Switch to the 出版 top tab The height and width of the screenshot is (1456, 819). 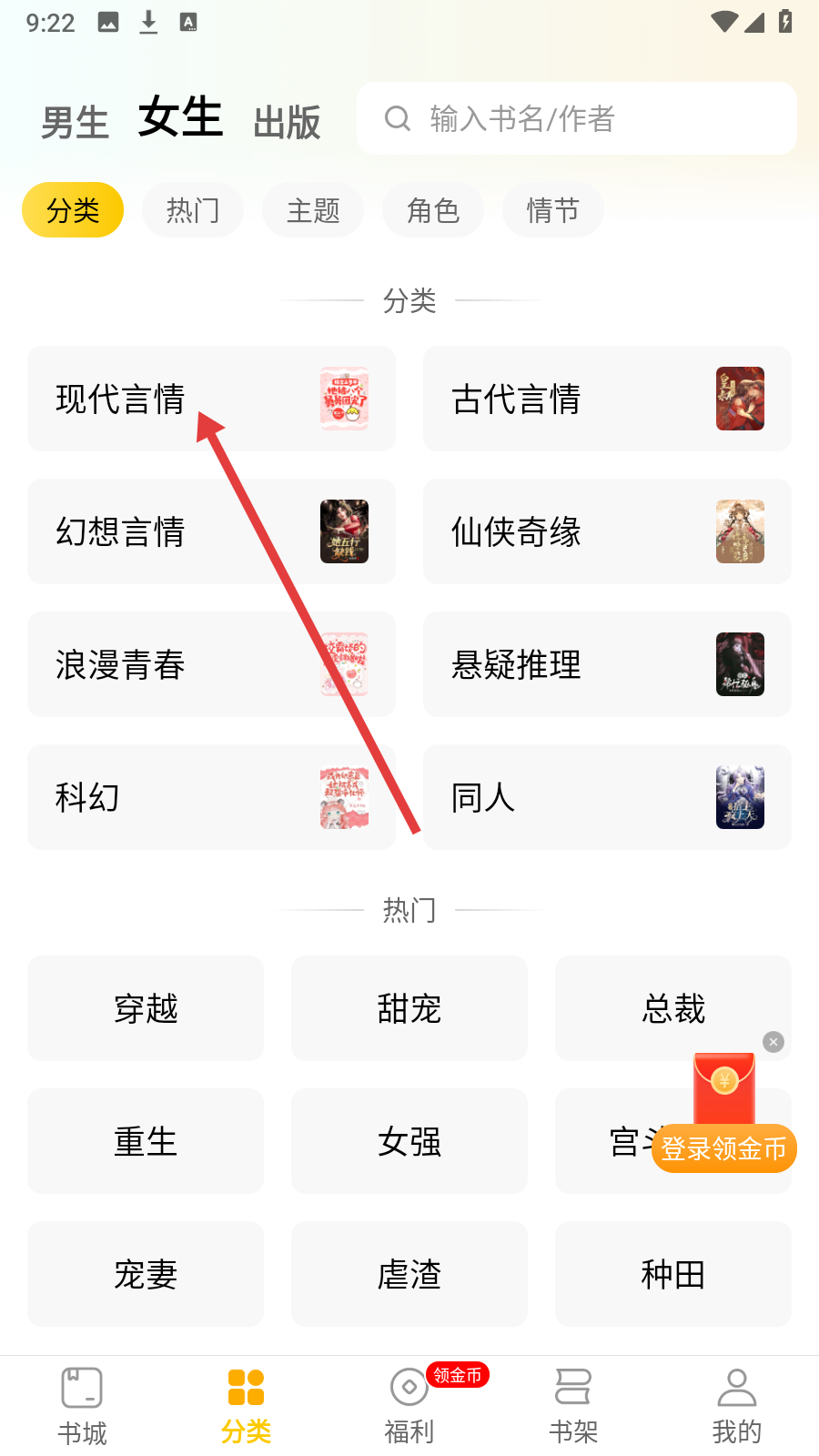(x=287, y=122)
